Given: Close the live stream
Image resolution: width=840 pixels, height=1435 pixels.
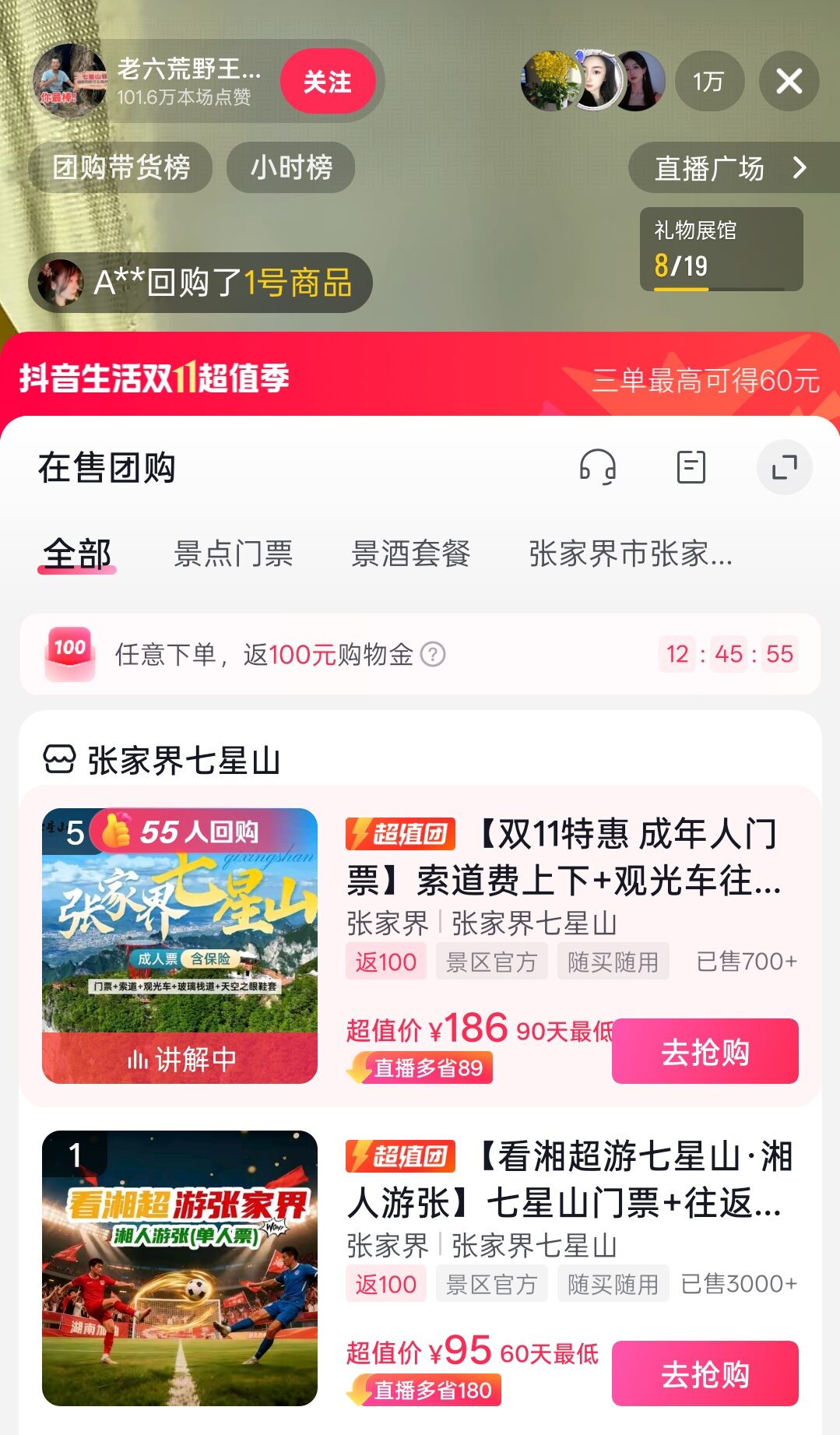Looking at the screenshot, I should (789, 81).
